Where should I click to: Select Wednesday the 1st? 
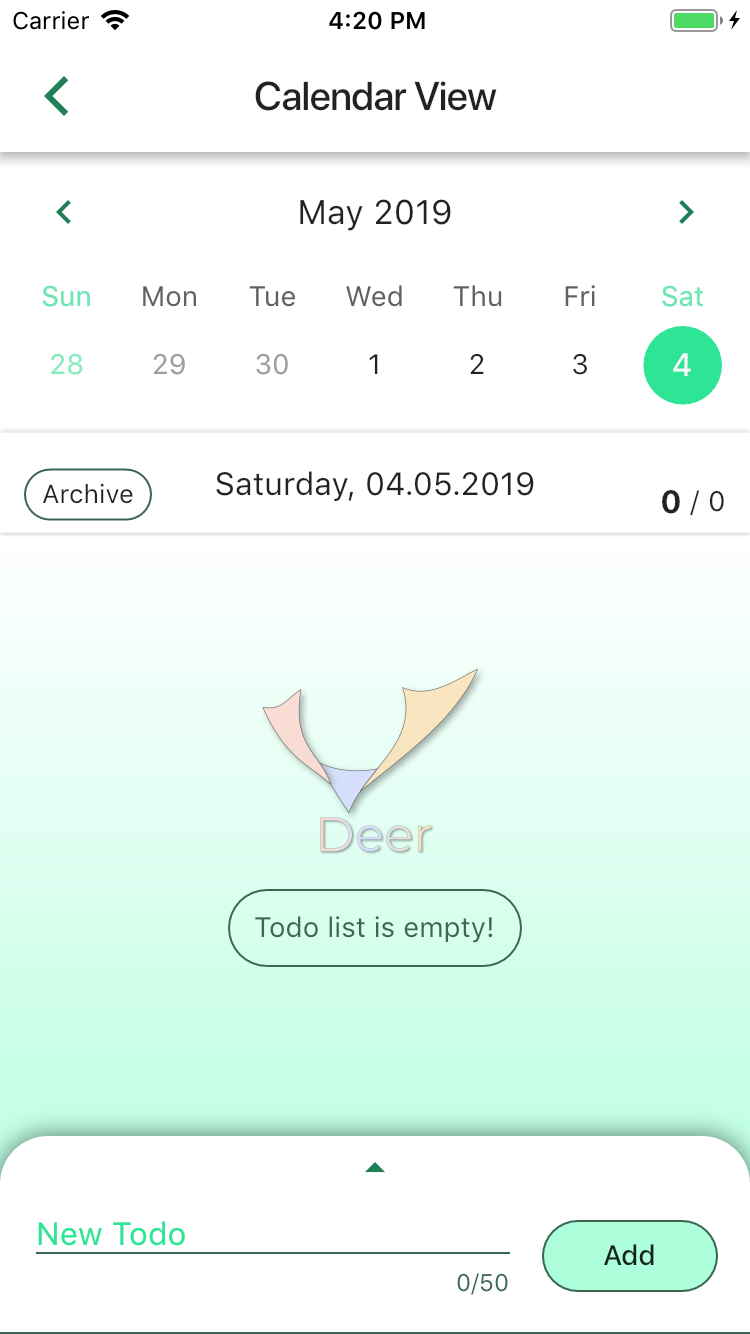tap(375, 365)
